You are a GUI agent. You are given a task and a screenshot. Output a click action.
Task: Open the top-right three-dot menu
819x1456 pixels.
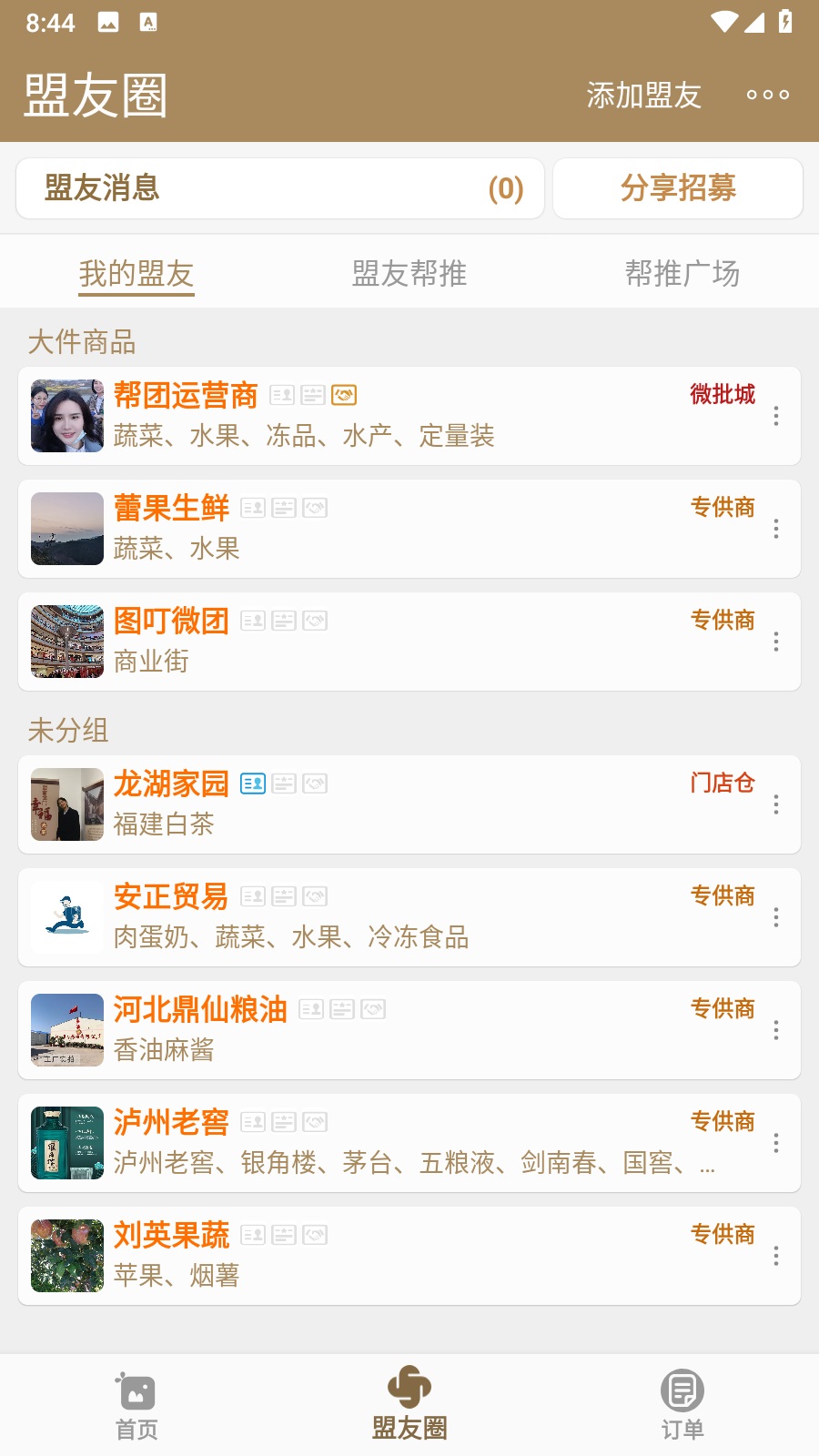point(769,94)
